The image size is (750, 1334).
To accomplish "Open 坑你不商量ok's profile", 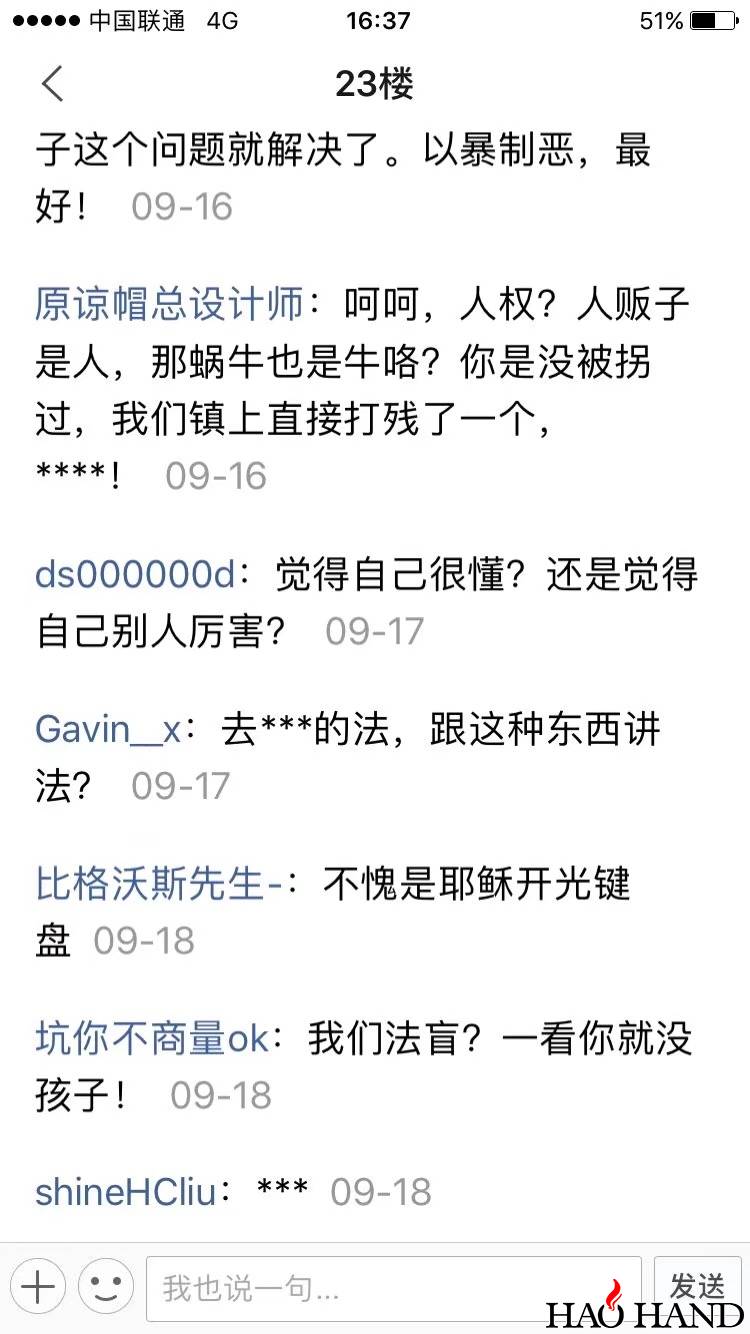I will coord(152,1040).
